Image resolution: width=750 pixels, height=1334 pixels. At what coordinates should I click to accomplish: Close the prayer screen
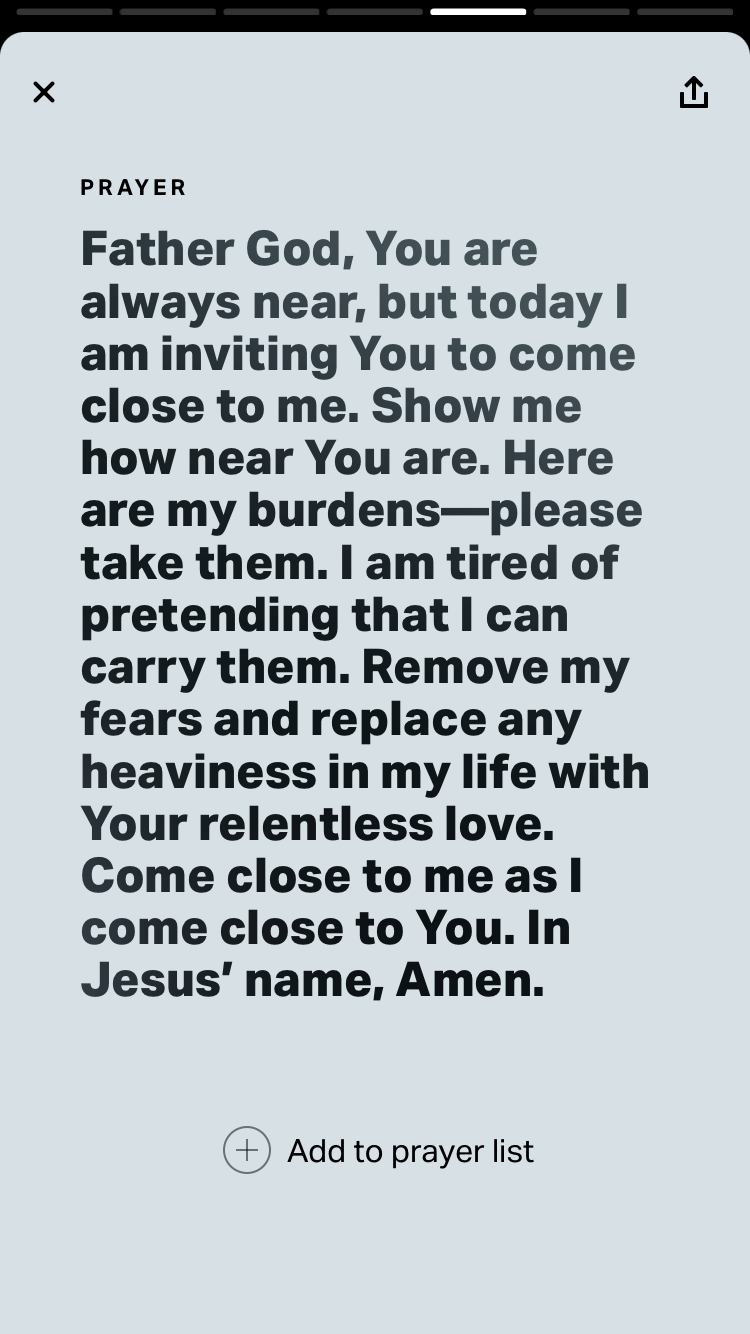(44, 92)
